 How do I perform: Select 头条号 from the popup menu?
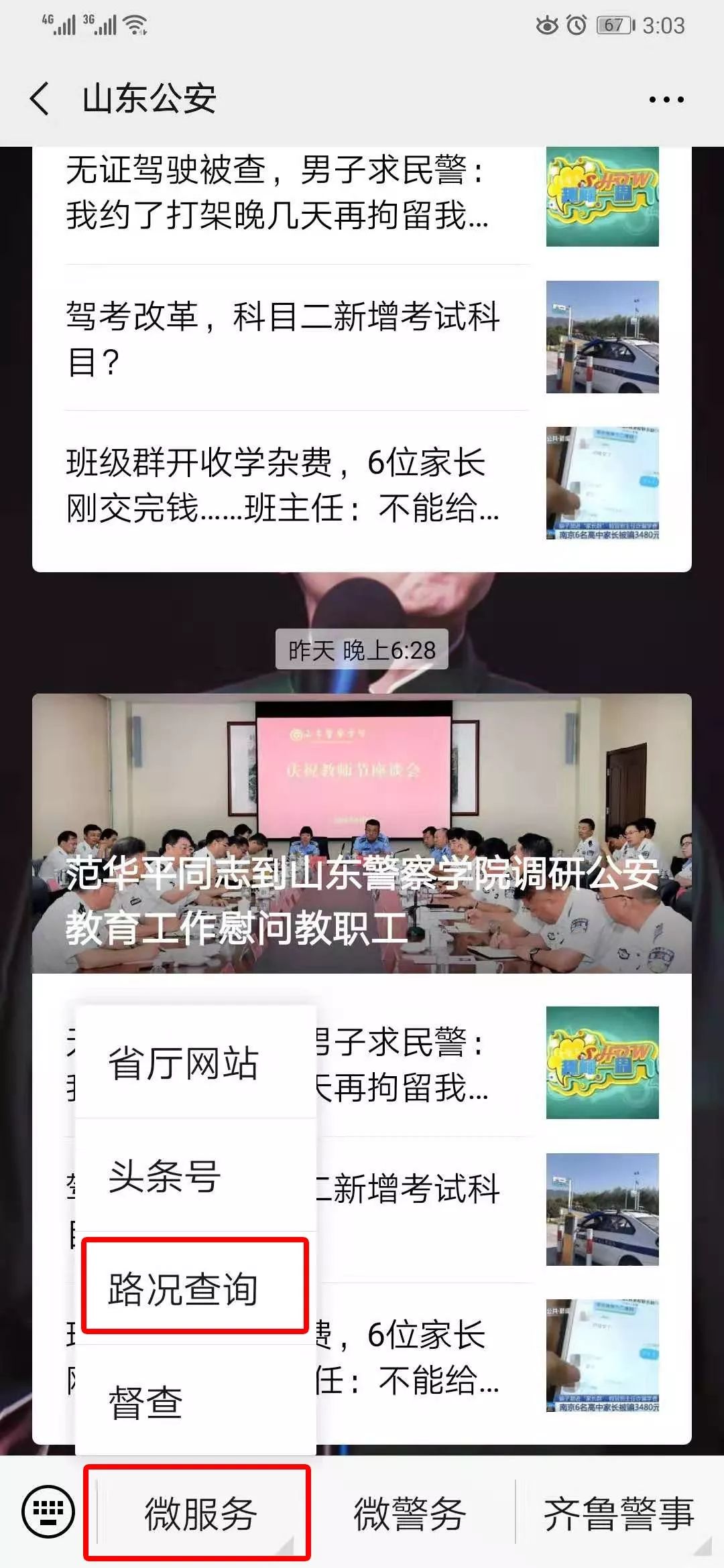165,1176
